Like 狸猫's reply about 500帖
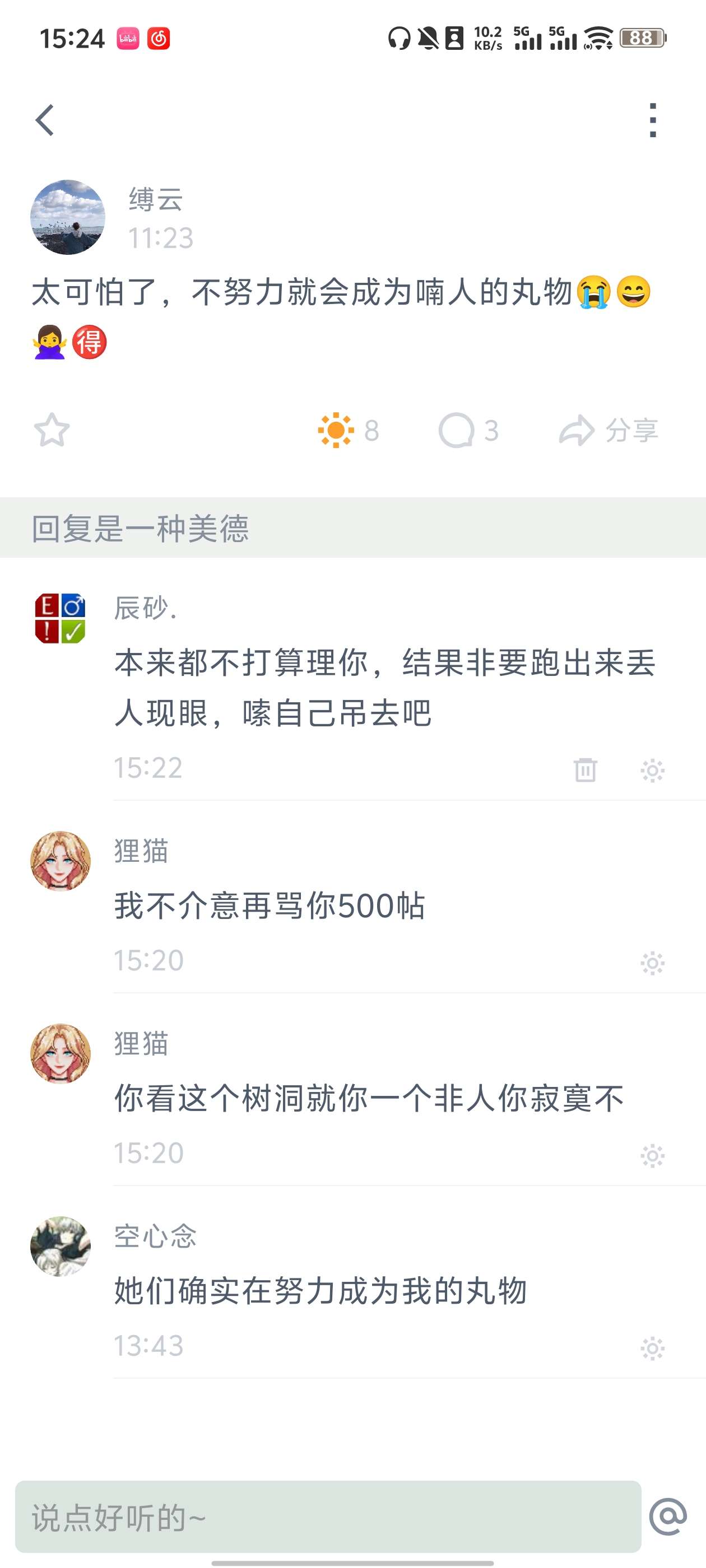Screen dimensions: 706x1568 pos(652,962)
